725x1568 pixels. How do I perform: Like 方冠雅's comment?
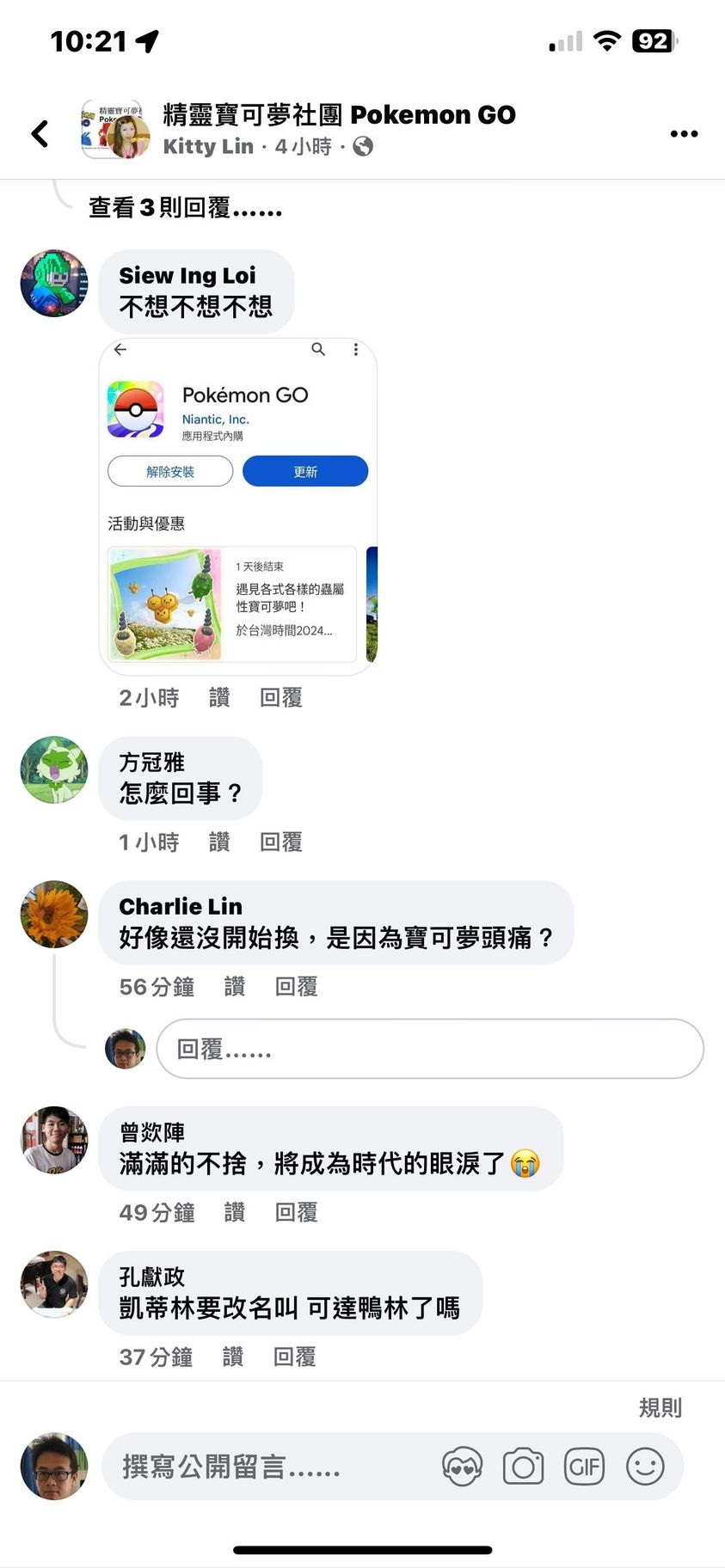click(219, 842)
